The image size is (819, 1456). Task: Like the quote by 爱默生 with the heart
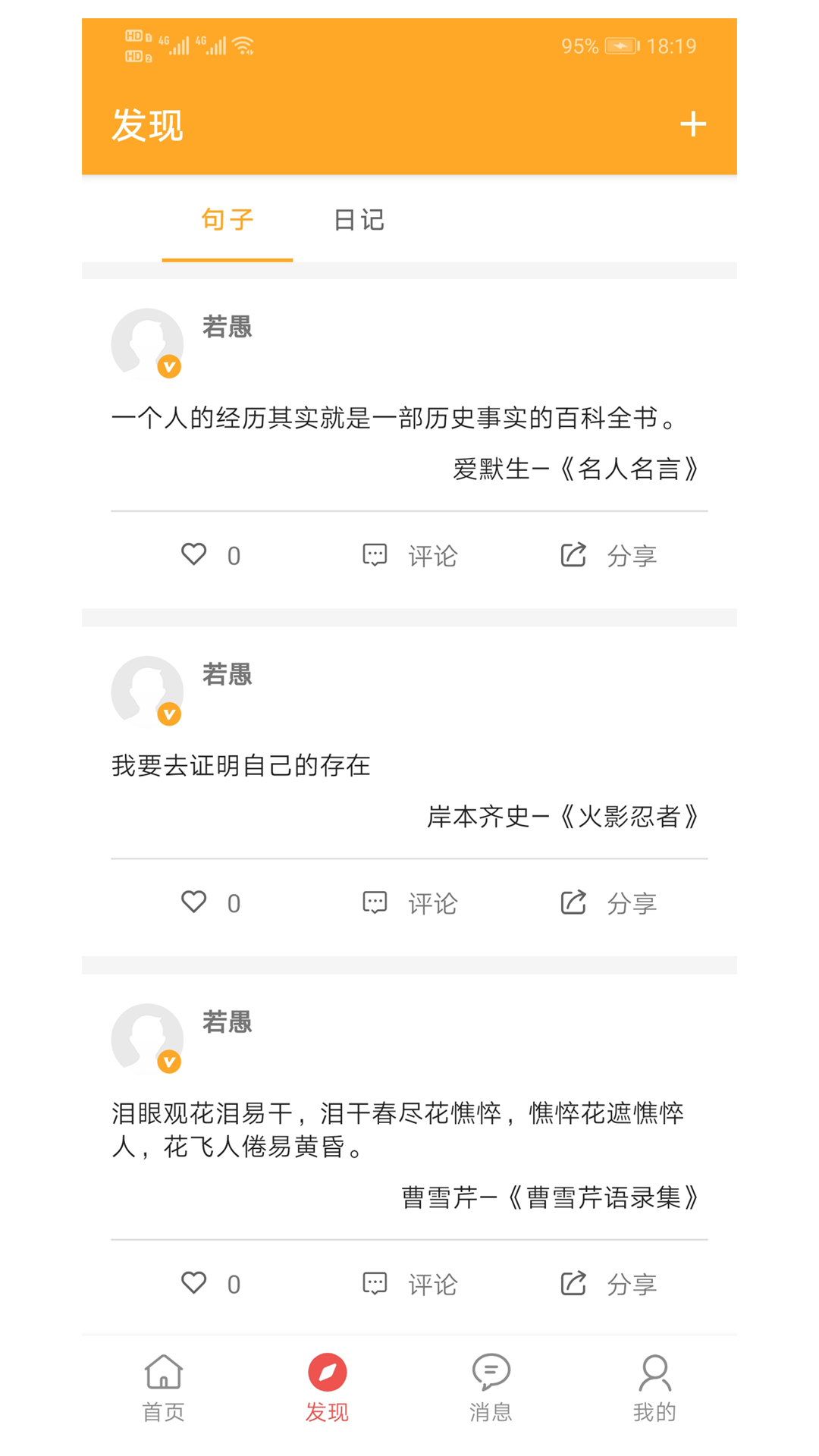click(x=194, y=555)
